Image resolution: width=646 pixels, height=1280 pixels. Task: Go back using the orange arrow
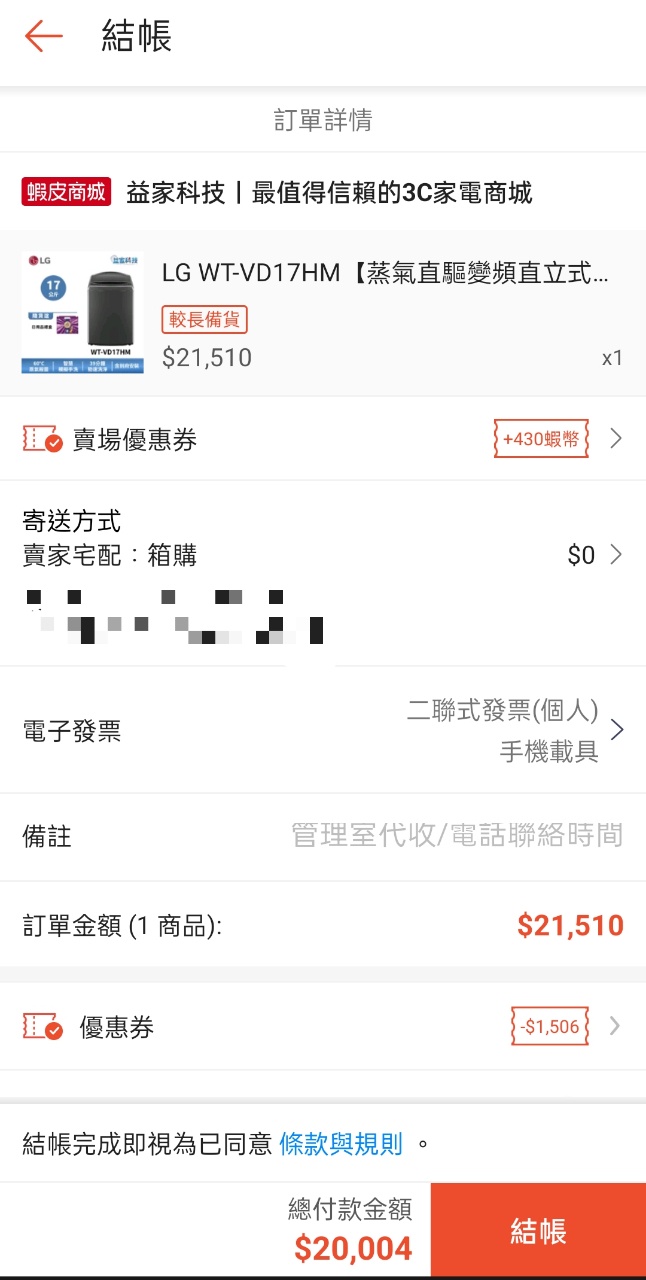click(x=44, y=37)
